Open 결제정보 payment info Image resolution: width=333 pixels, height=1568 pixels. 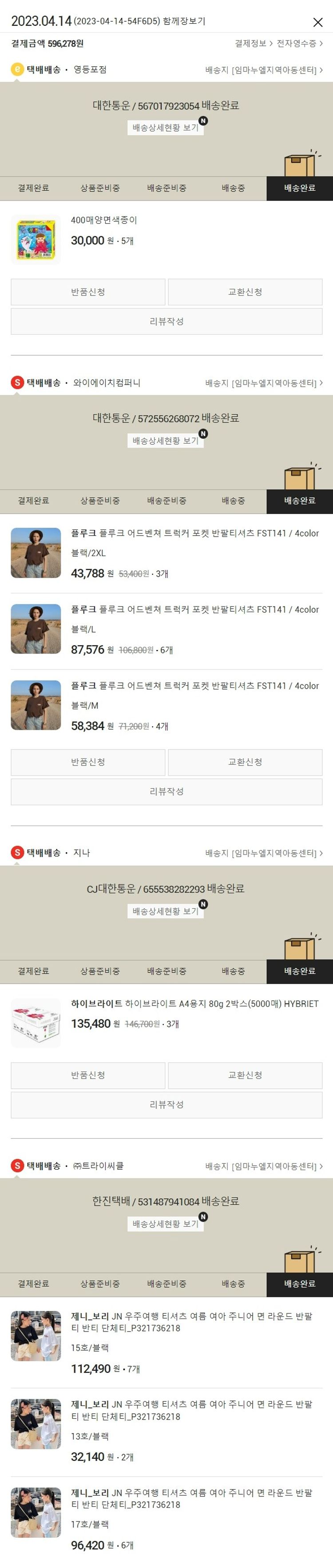click(x=253, y=43)
